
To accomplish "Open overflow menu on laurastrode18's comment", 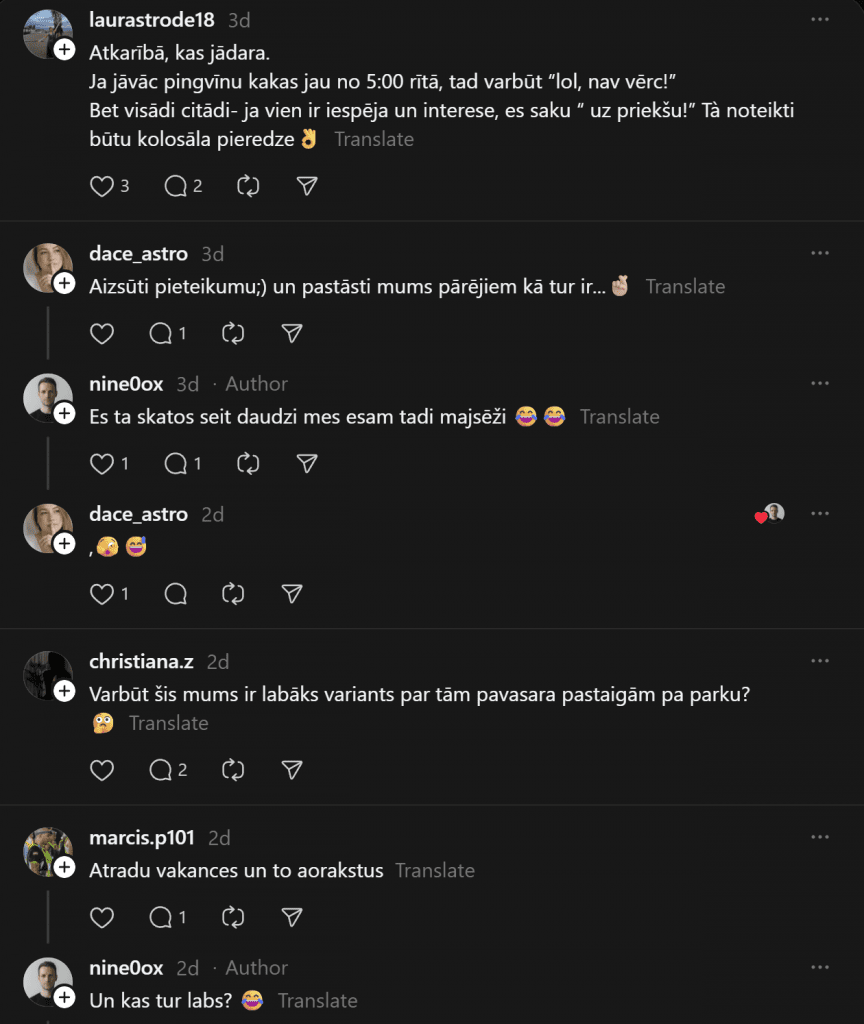I will point(820,20).
